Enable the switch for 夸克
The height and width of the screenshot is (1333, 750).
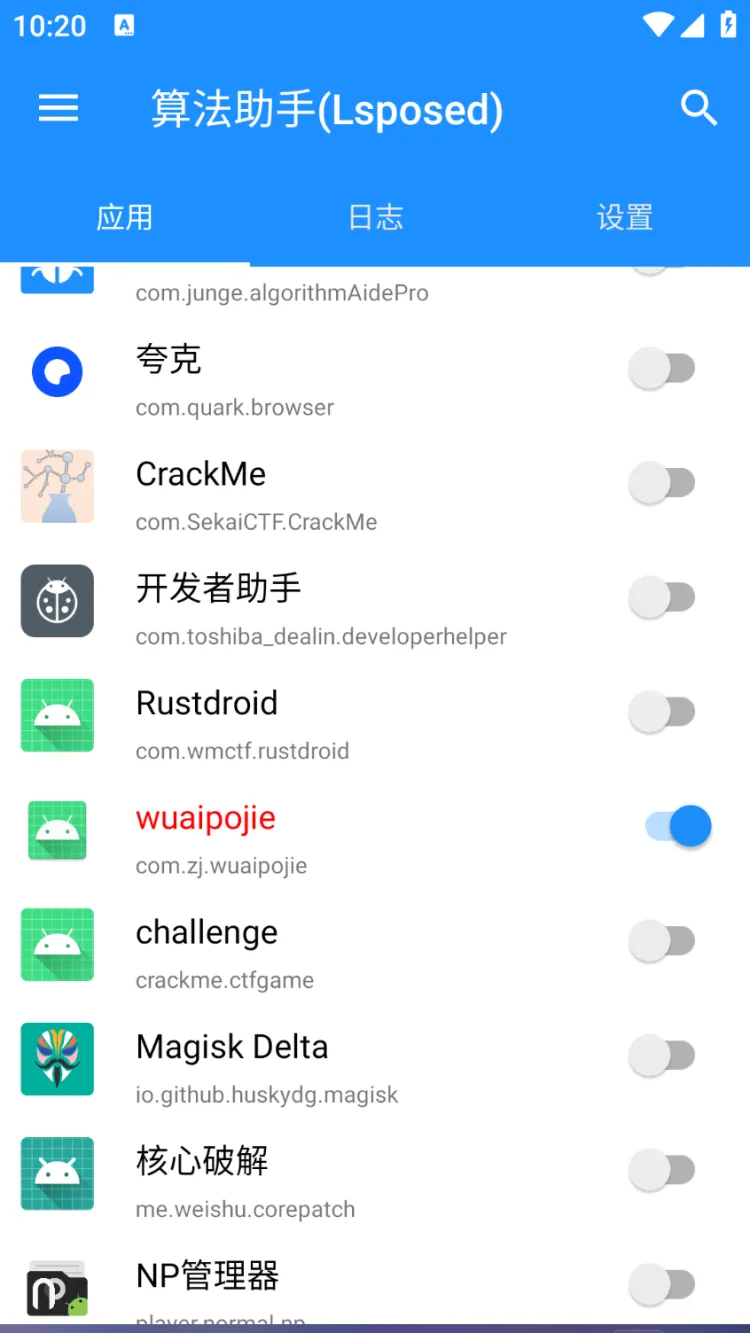pos(662,369)
